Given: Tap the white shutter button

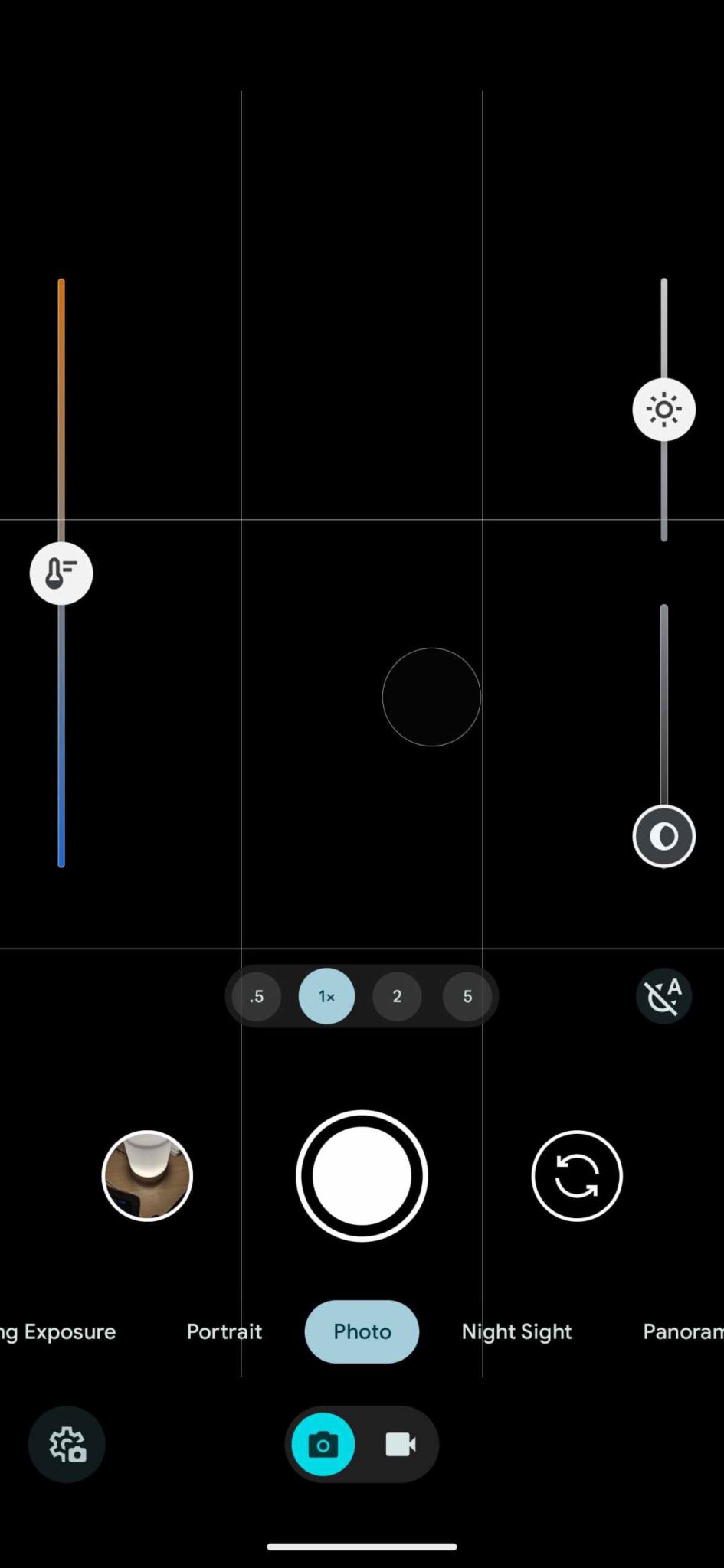Looking at the screenshot, I should 362,1175.
